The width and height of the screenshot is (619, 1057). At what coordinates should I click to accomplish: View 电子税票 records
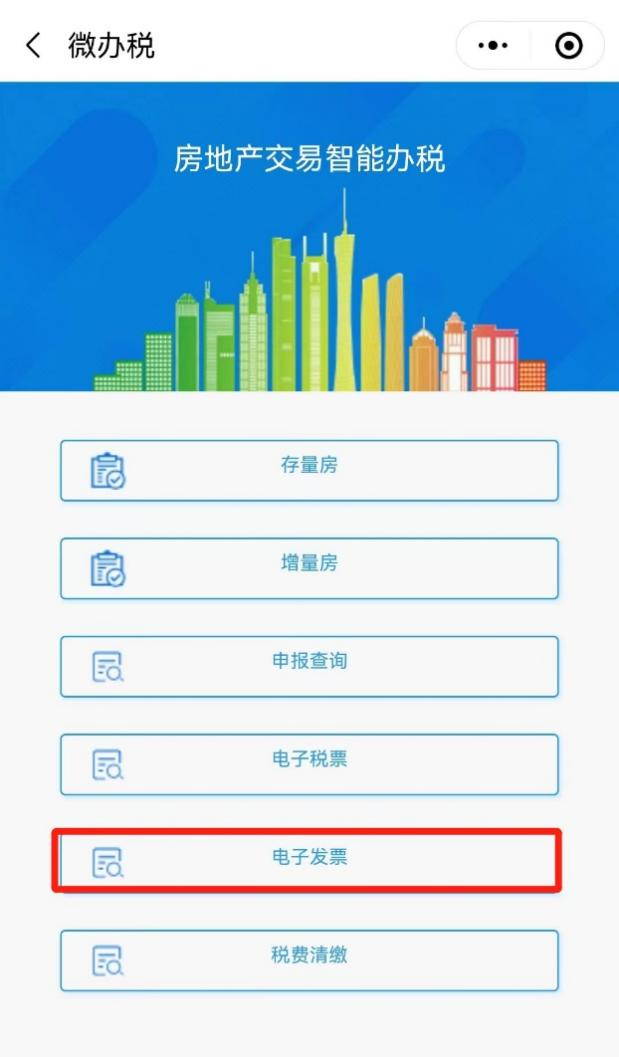coord(310,764)
